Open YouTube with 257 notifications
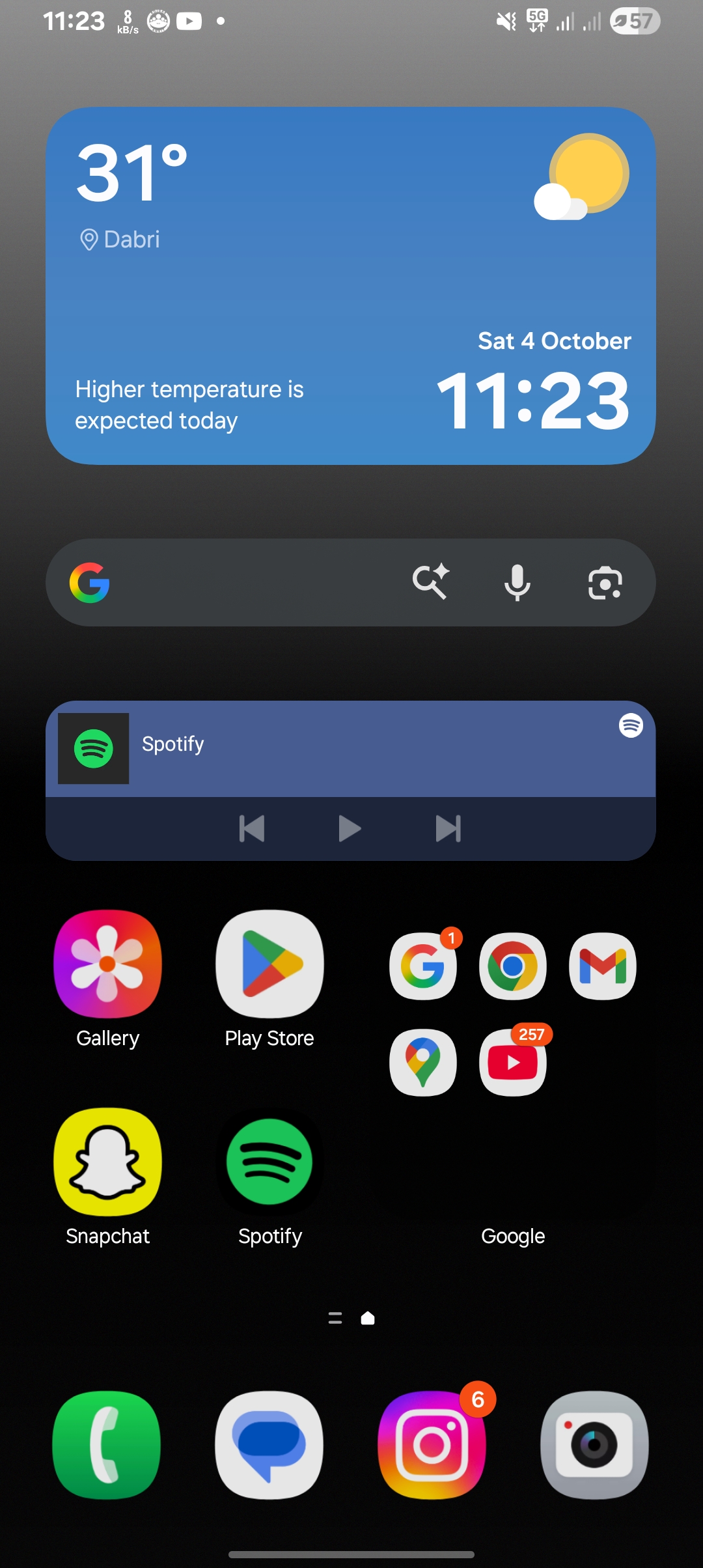The image size is (703, 1568). pyautogui.click(x=513, y=1063)
